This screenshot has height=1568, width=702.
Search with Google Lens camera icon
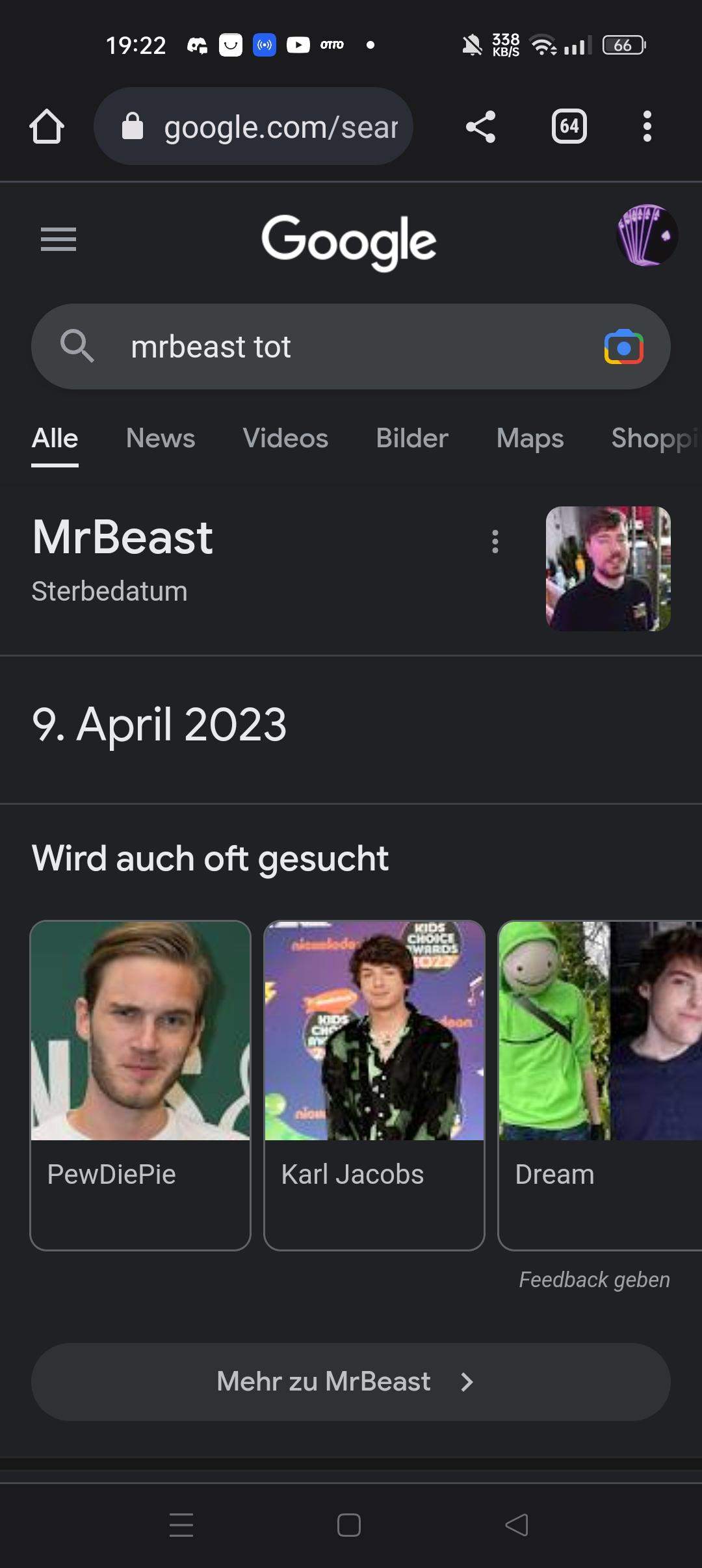tap(623, 347)
